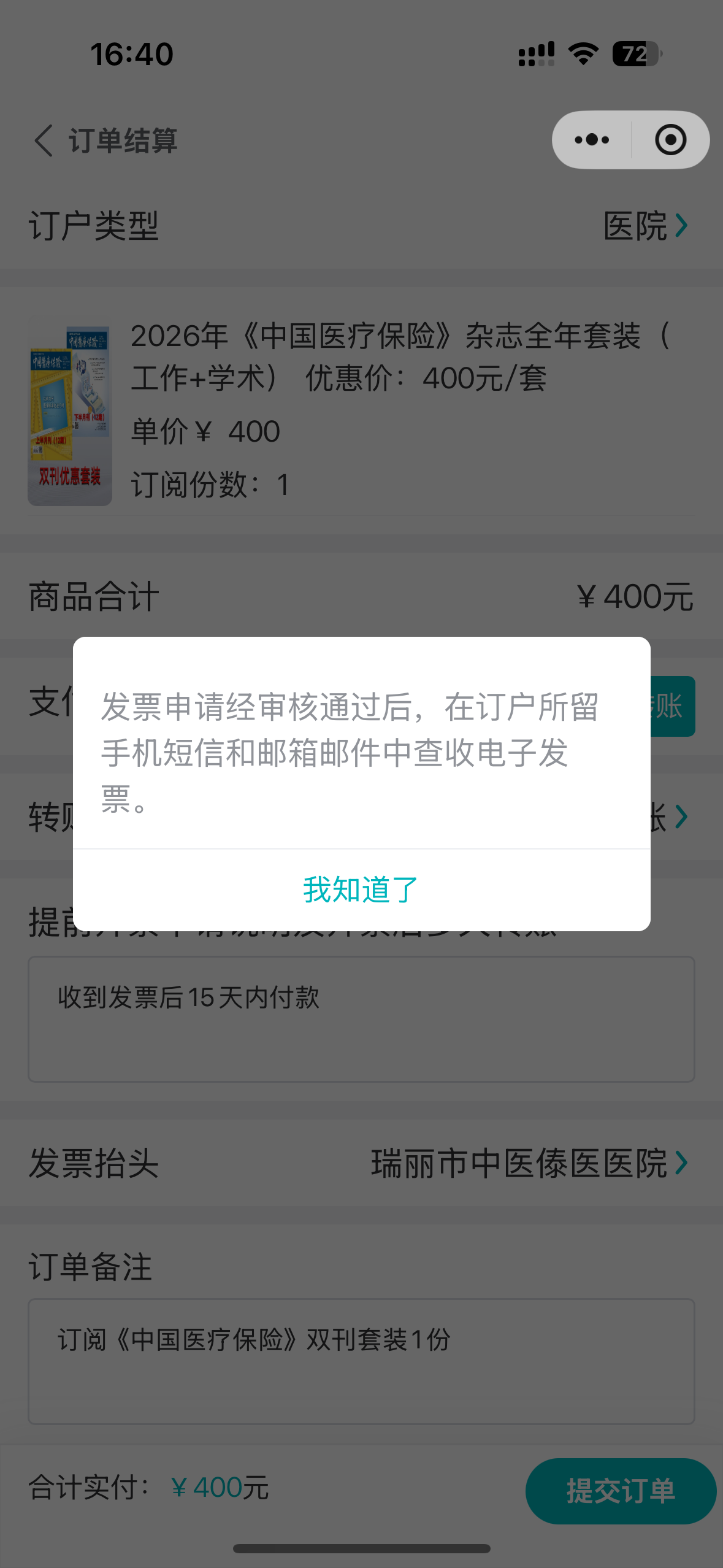723x1568 pixels.
Task: Change 发票抬头 瑞丽市中医傣医医院
Action: pos(529,1163)
